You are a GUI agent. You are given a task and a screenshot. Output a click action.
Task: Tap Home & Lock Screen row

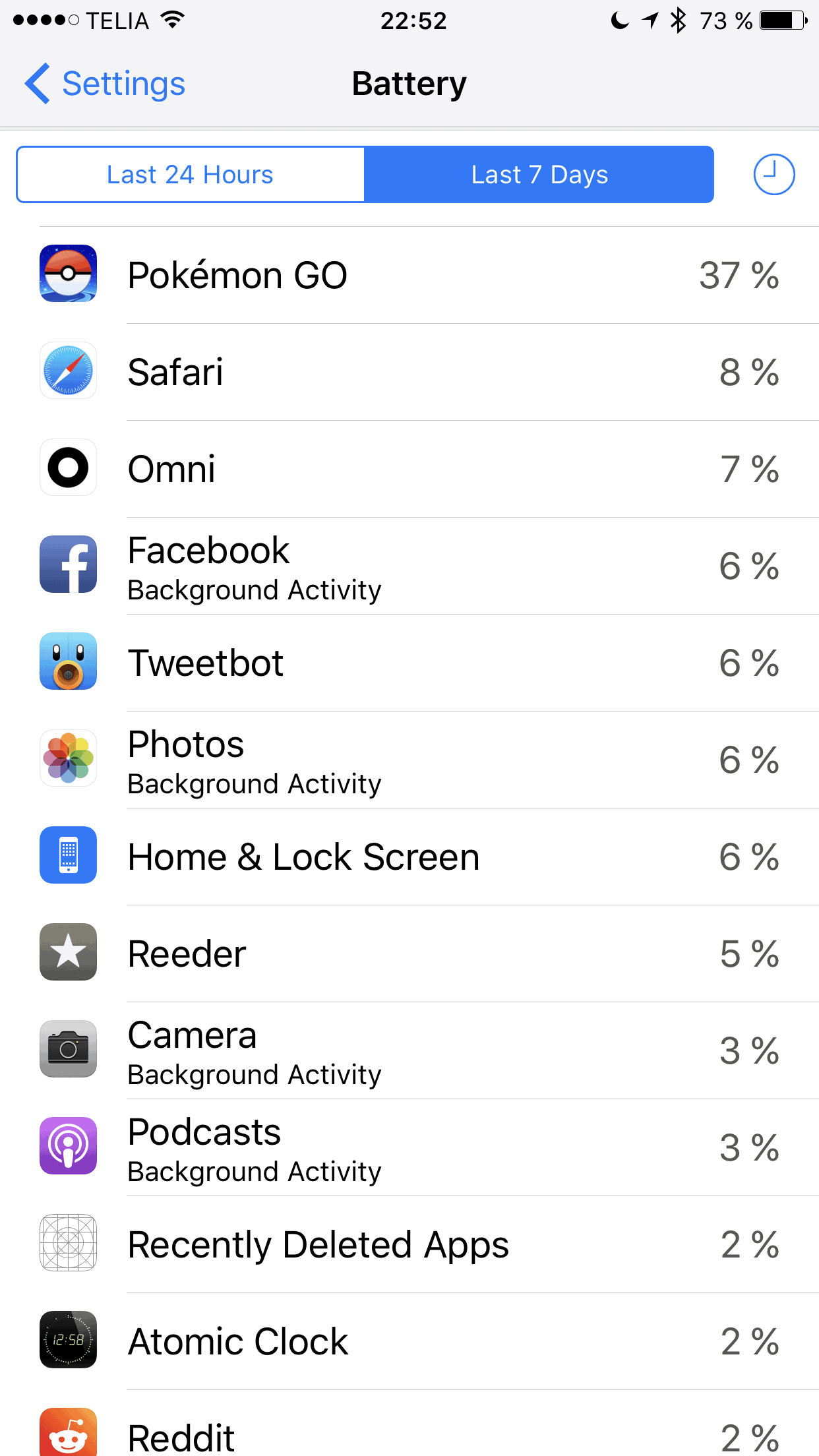[x=409, y=857]
